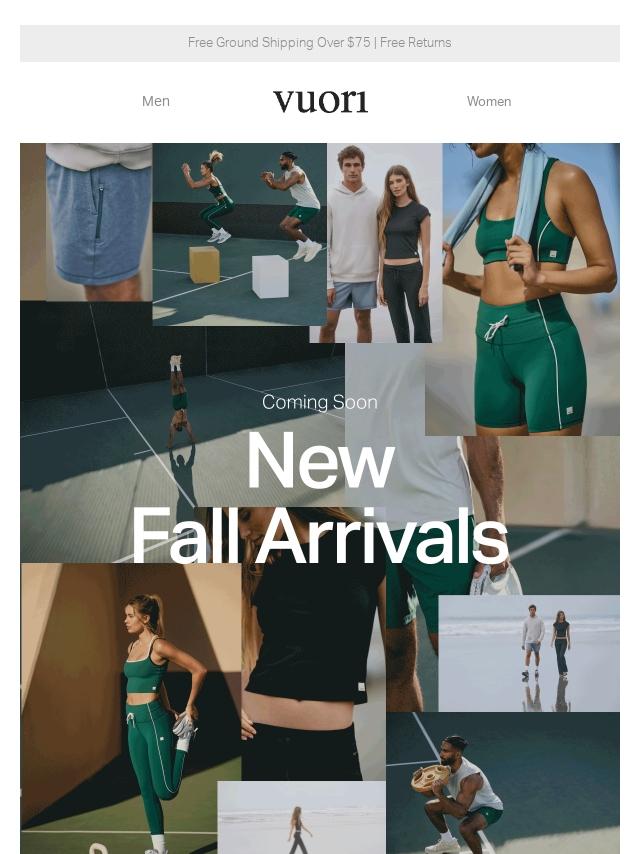640x854 pixels.
Task: Open the New Fall Arrivals hero image
Action: [x=320, y=497]
